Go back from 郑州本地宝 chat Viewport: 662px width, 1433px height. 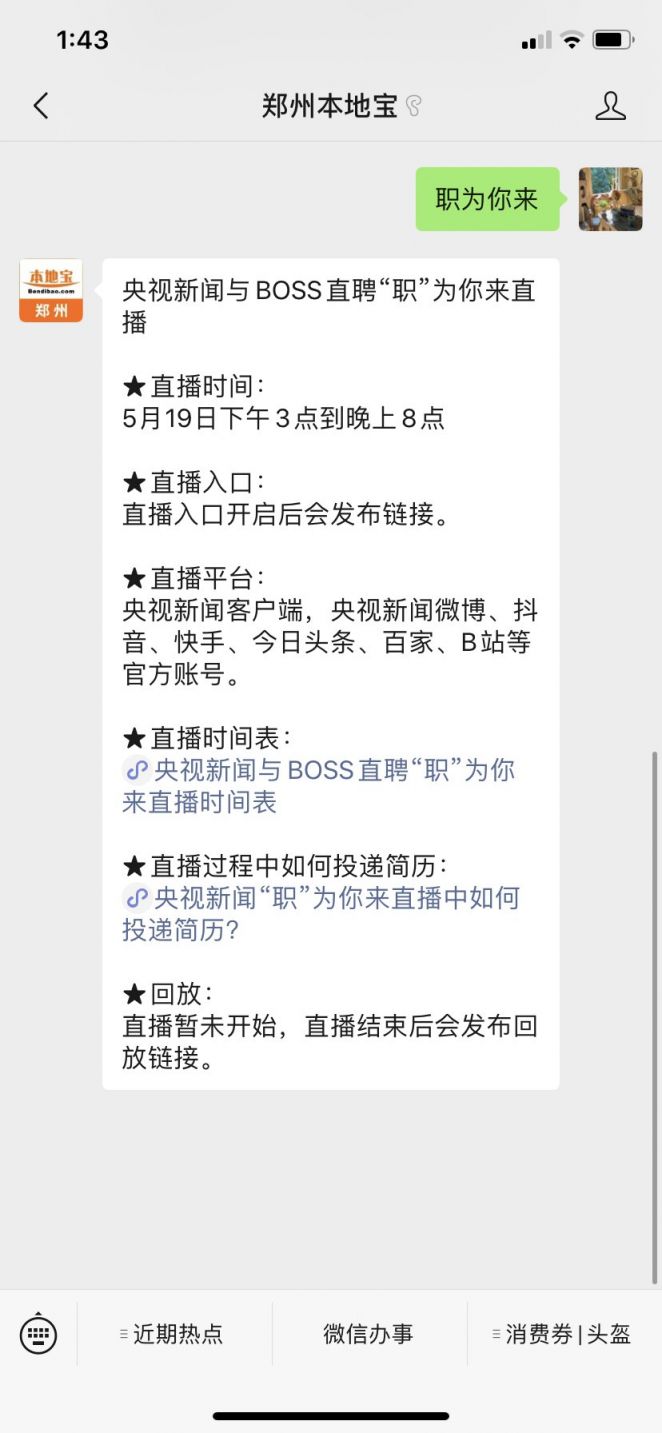[41, 106]
